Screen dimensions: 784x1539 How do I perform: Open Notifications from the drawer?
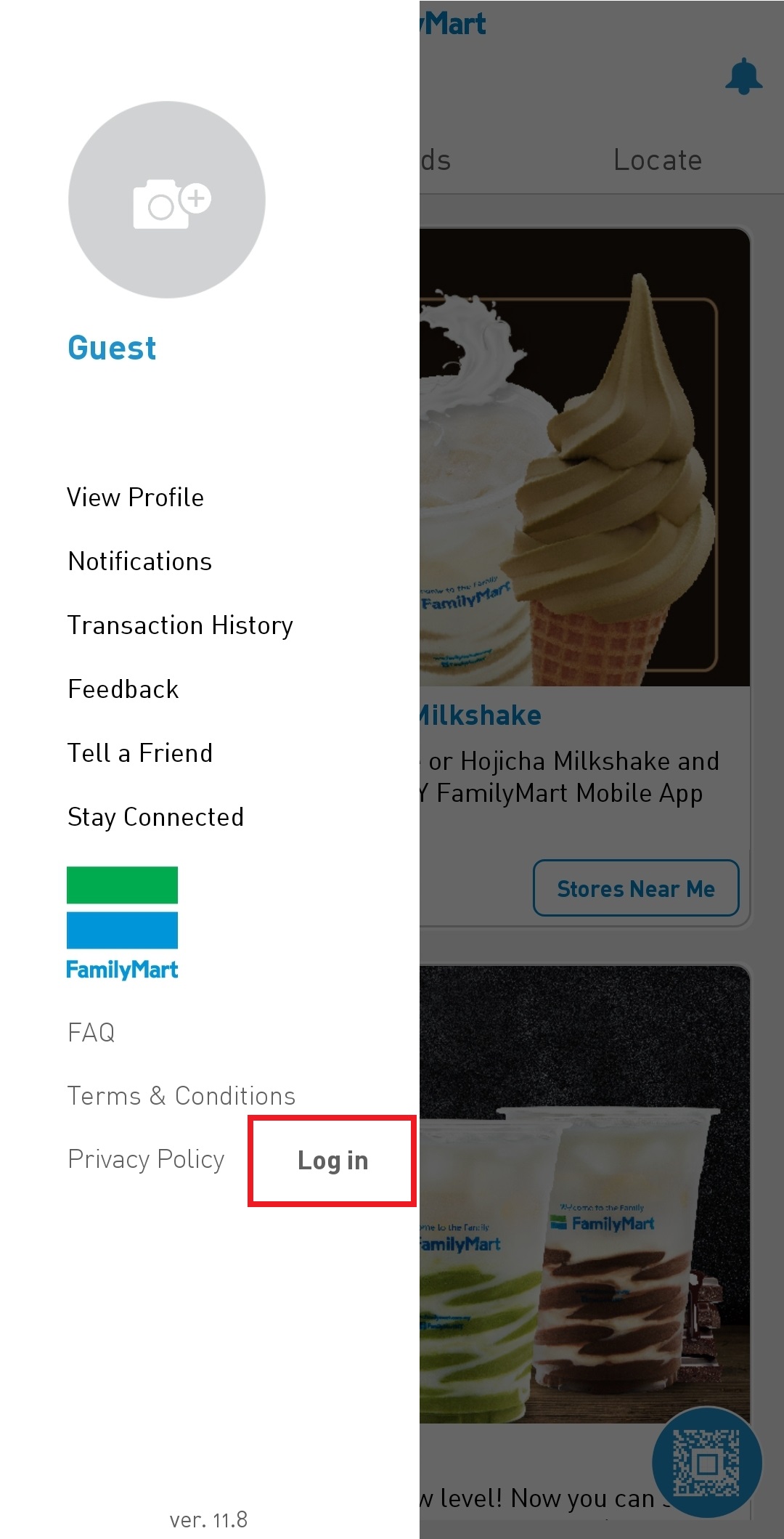pos(140,561)
